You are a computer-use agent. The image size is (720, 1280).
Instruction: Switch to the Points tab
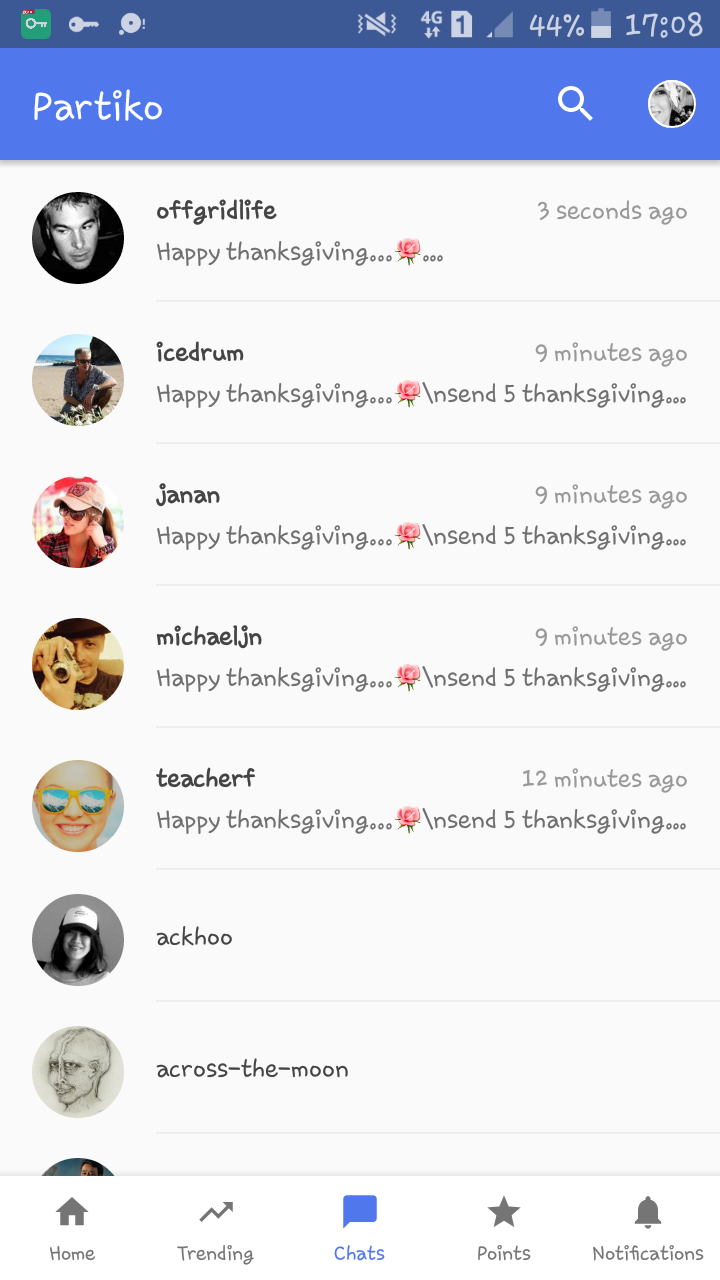click(504, 1229)
